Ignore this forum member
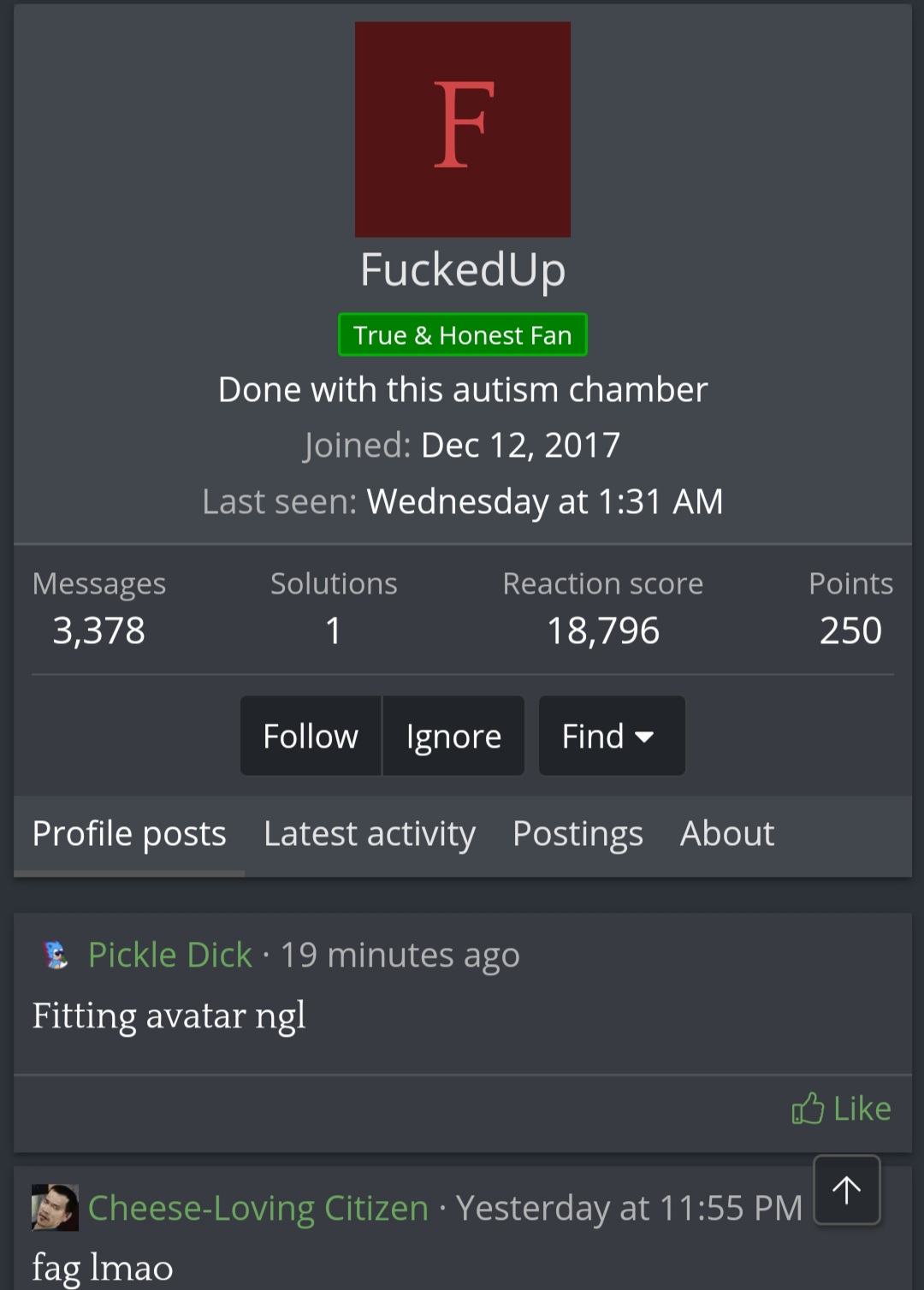 click(x=453, y=736)
